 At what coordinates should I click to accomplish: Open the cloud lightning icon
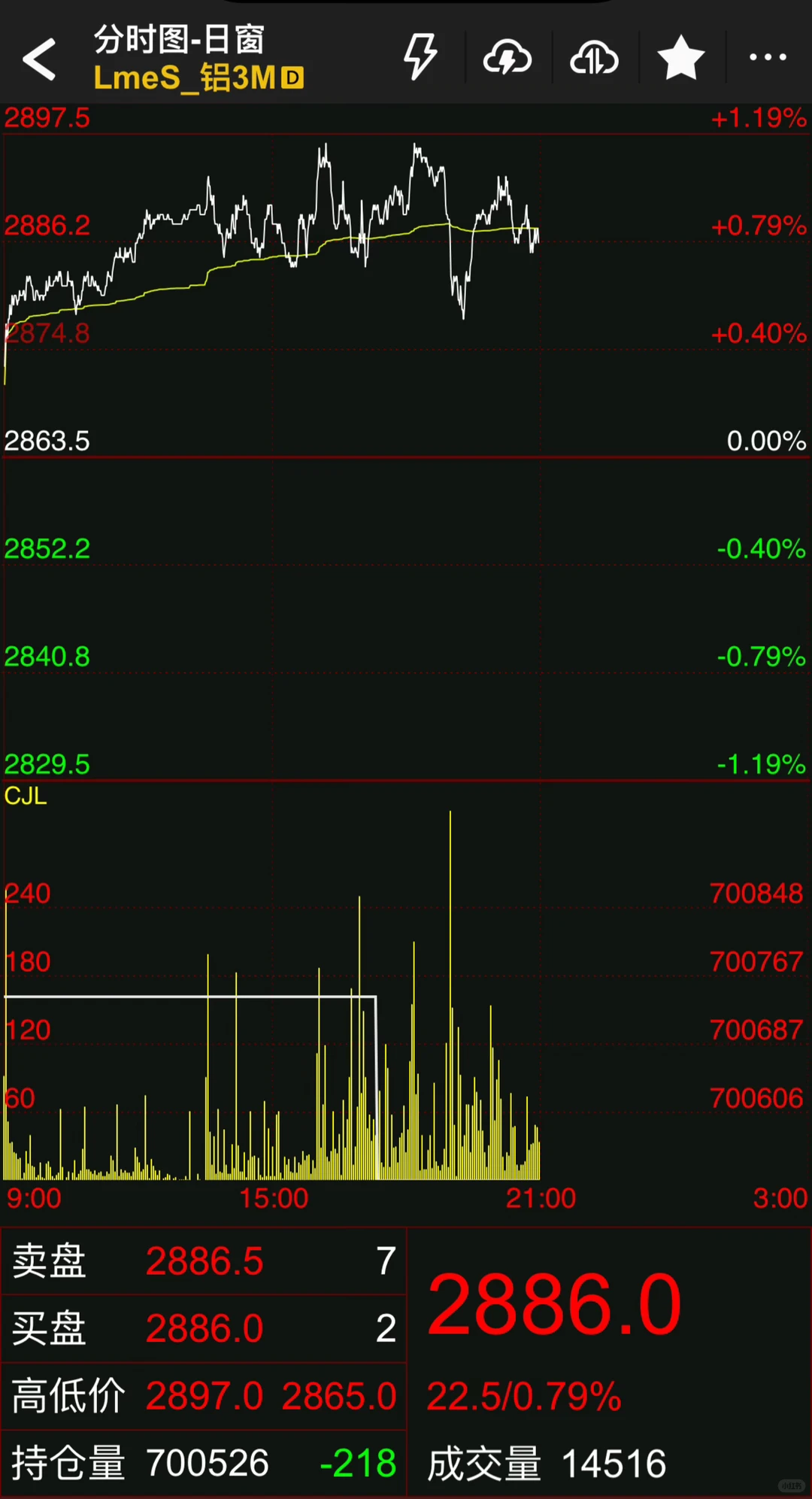click(507, 58)
